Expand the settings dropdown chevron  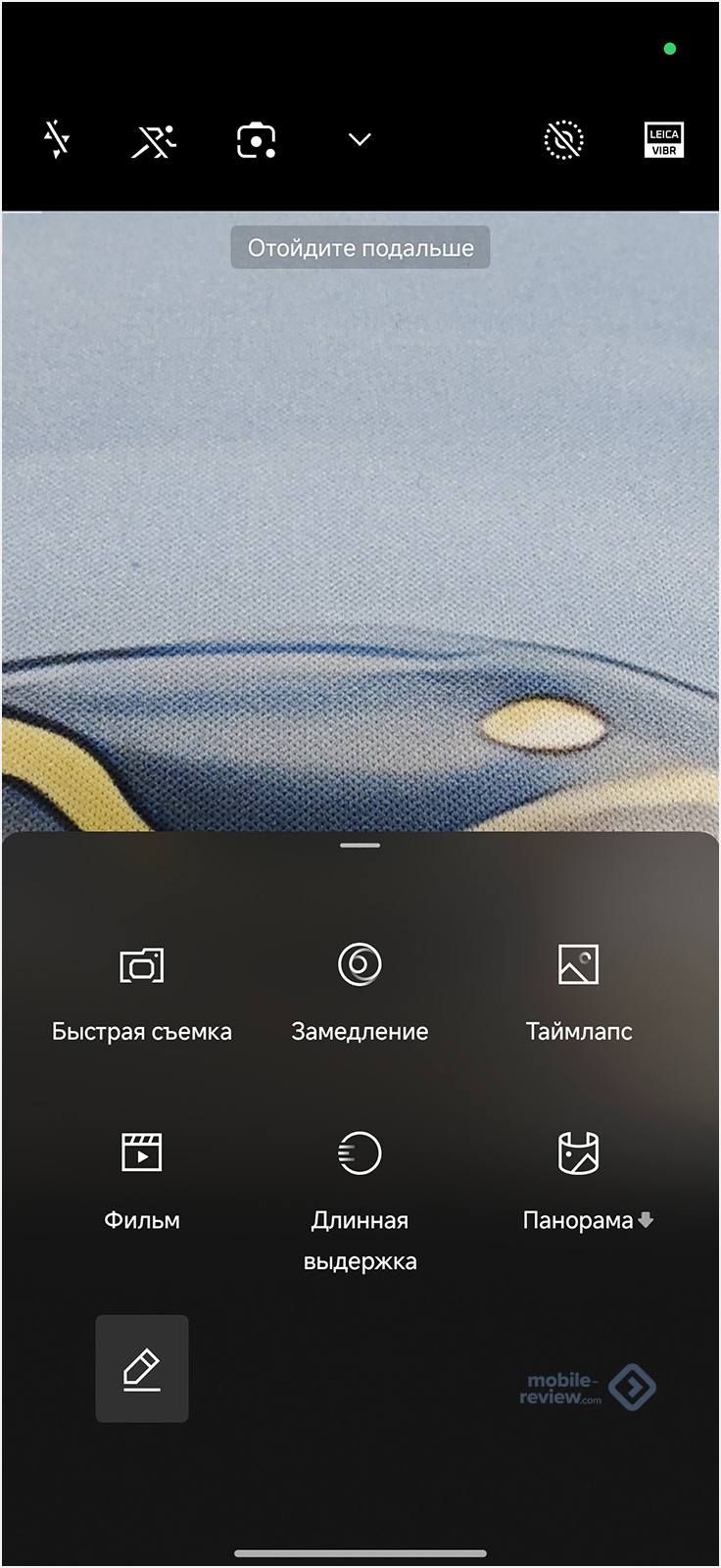coord(360,140)
